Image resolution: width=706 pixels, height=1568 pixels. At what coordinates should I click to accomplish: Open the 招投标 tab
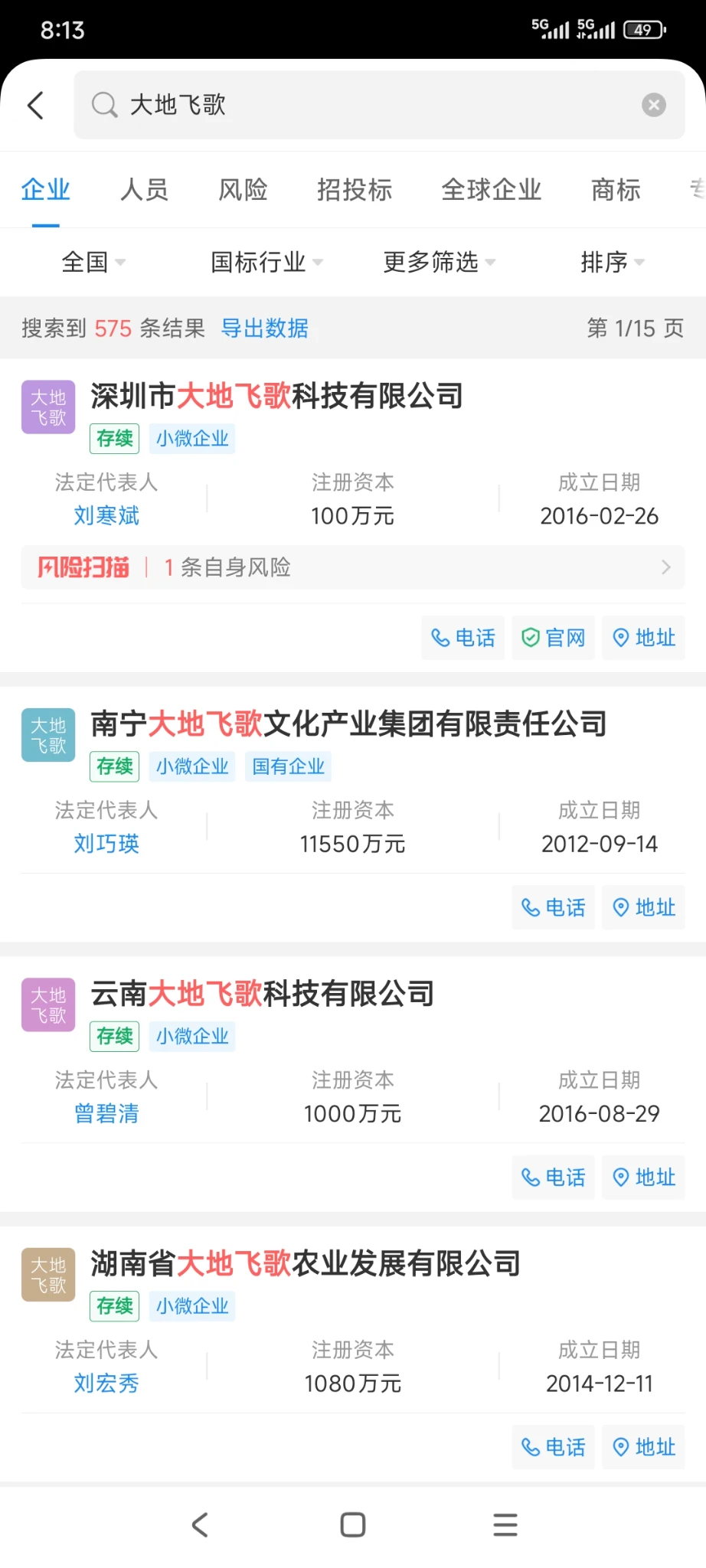point(355,190)
